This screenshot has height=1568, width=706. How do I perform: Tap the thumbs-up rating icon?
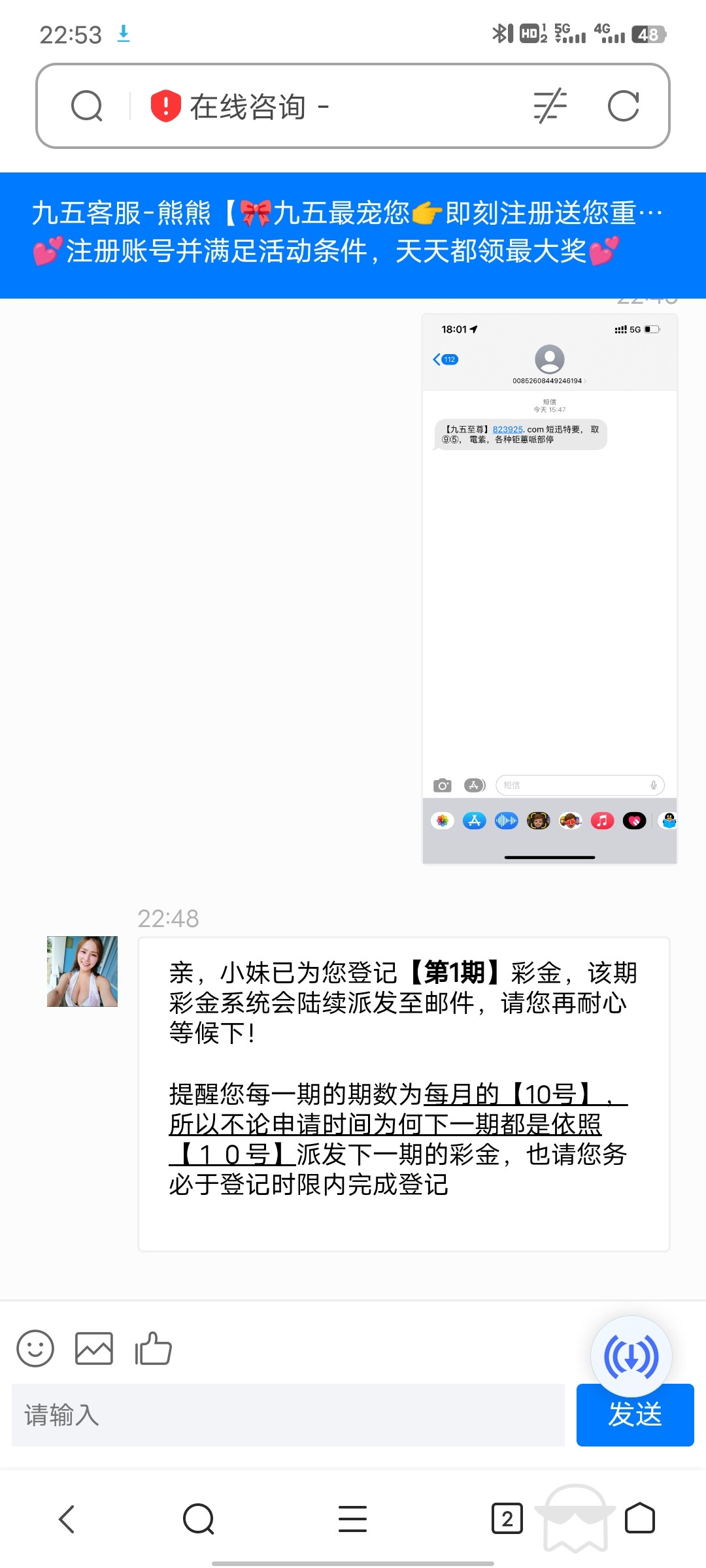click(x=153, y=1348)
